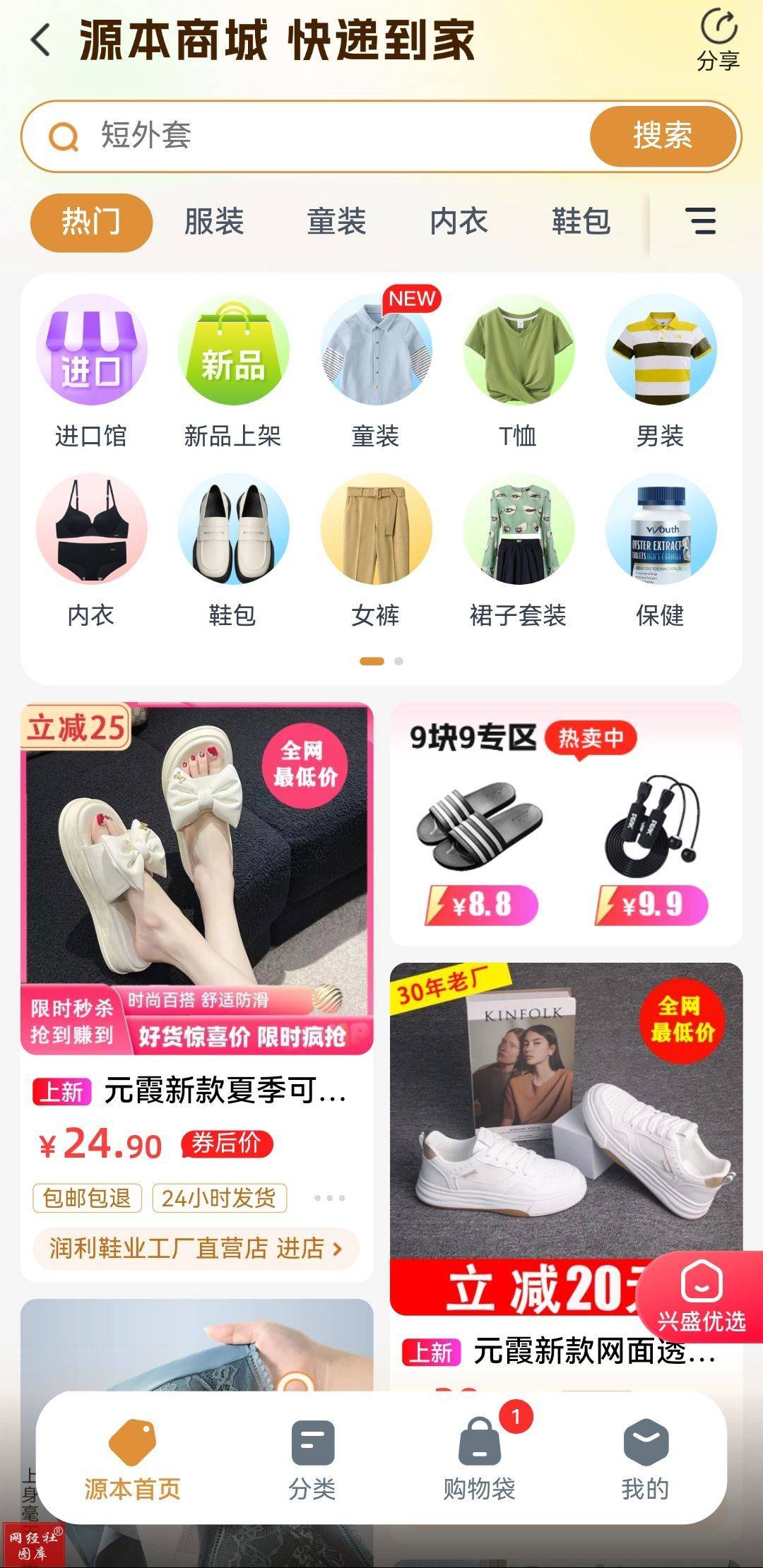Select the 童装 top tab
Screen dimensions: 763x1568
point(336,222)
